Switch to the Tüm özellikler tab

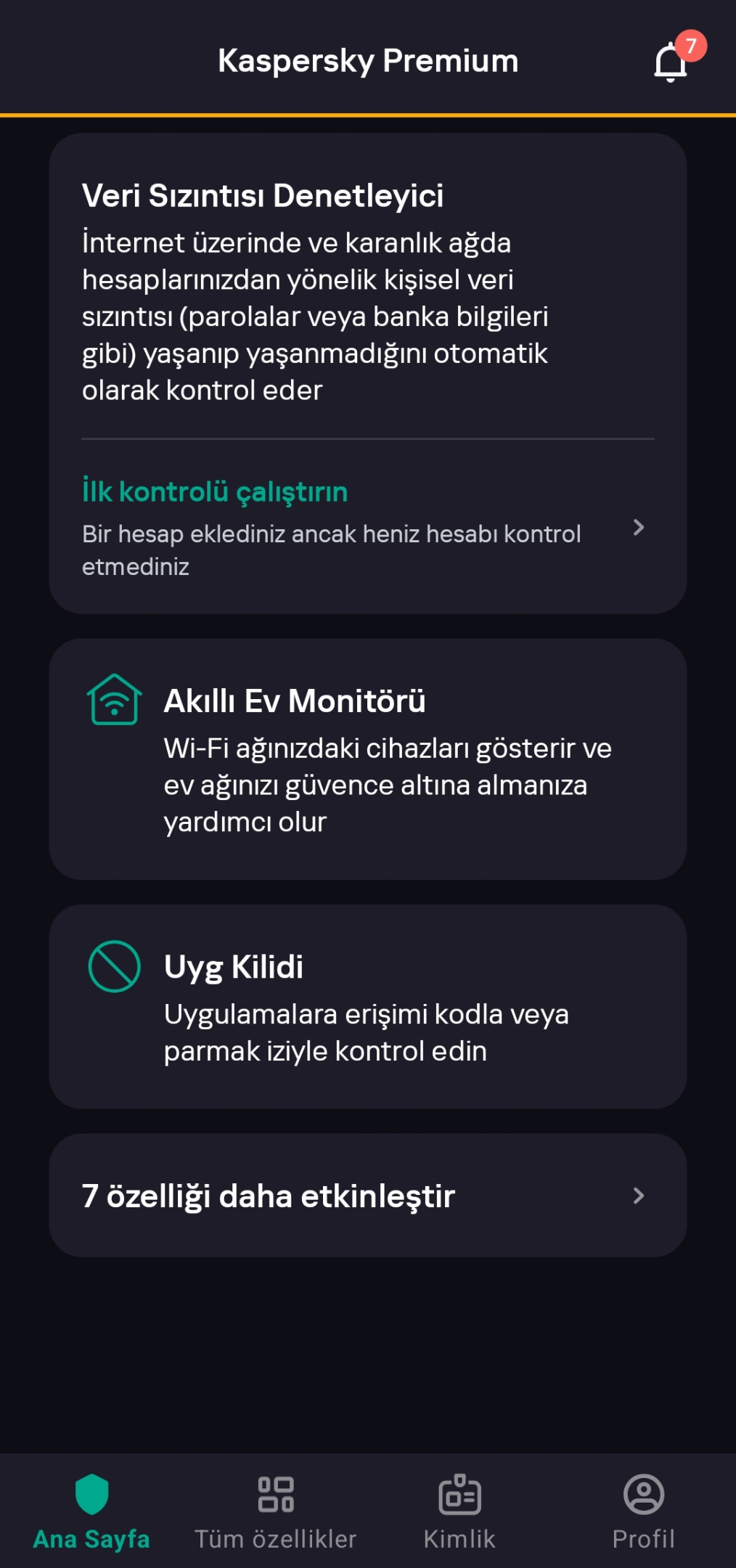point(276,1511)
